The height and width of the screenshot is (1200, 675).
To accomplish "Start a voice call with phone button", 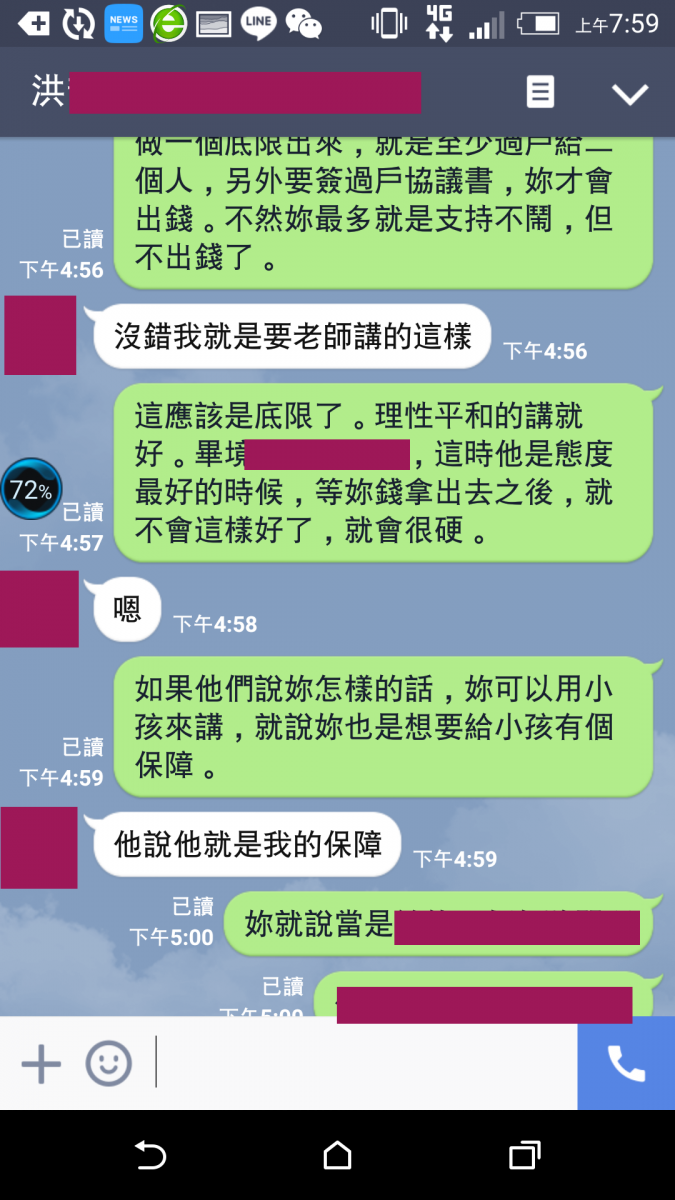I will tap(626, 1064).
